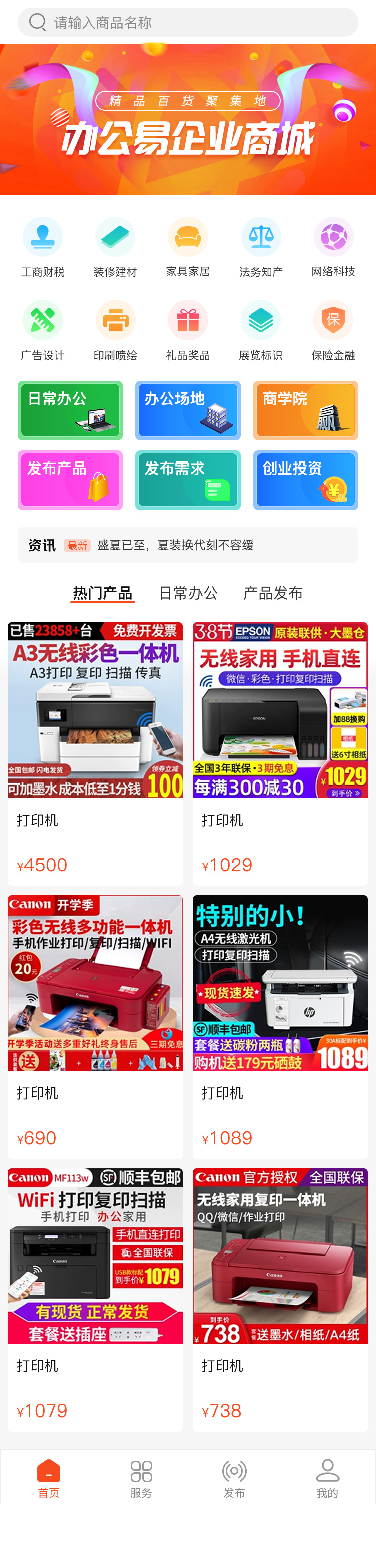376x1568 pixels.
Task: Tap the product name search box
Action: point(187,23)
